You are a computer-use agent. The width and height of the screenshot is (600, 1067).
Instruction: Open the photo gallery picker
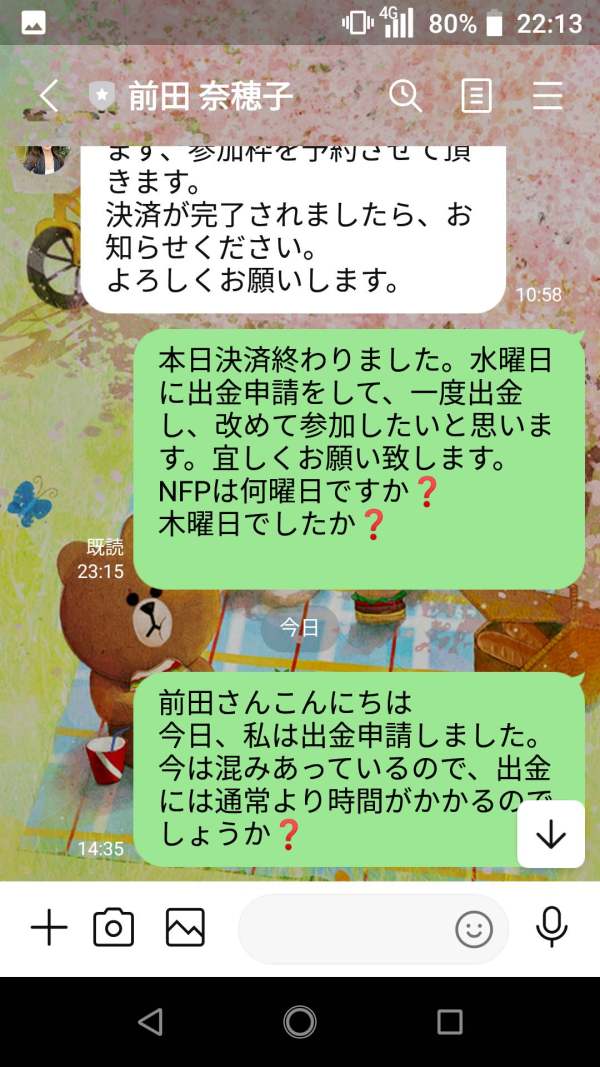pyautogui.click(x=185, y=928)
